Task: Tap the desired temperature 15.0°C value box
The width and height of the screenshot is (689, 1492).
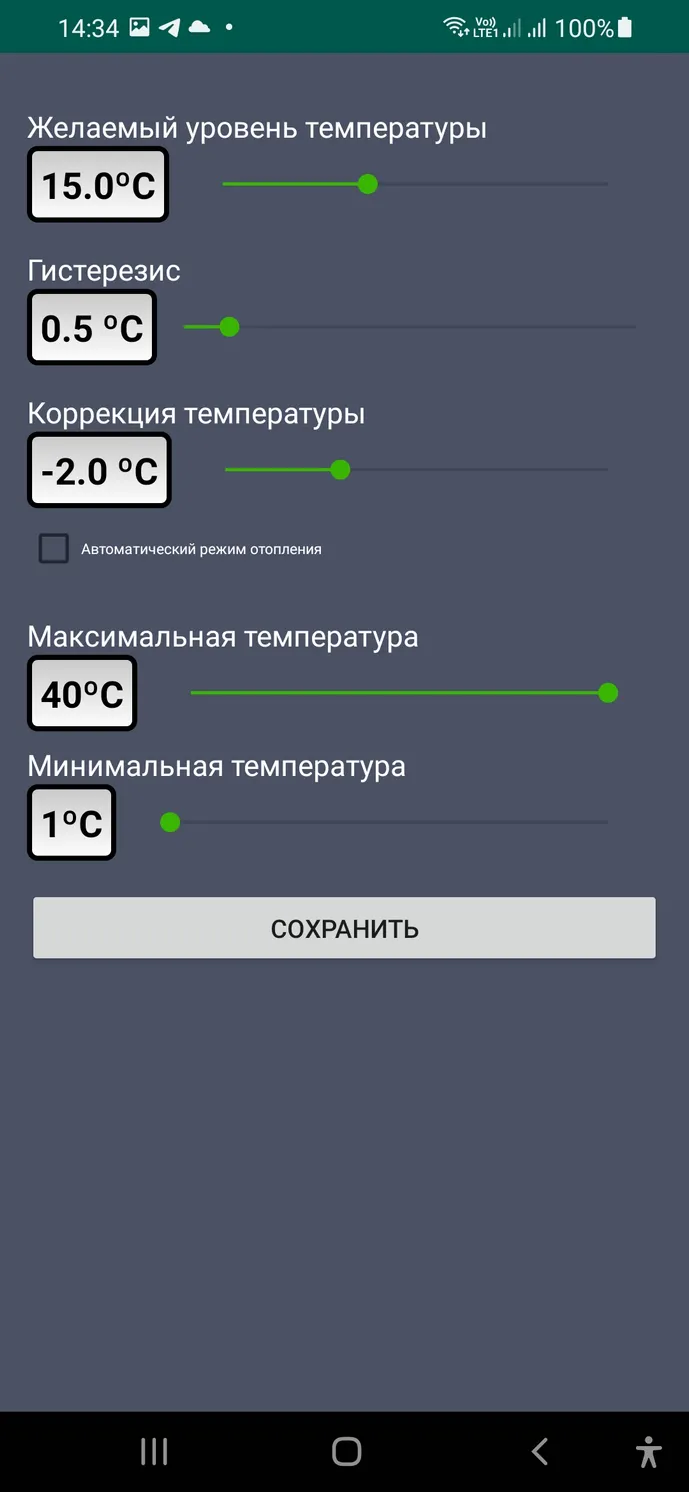Action: pyautogui.click(x=97, y=185)
